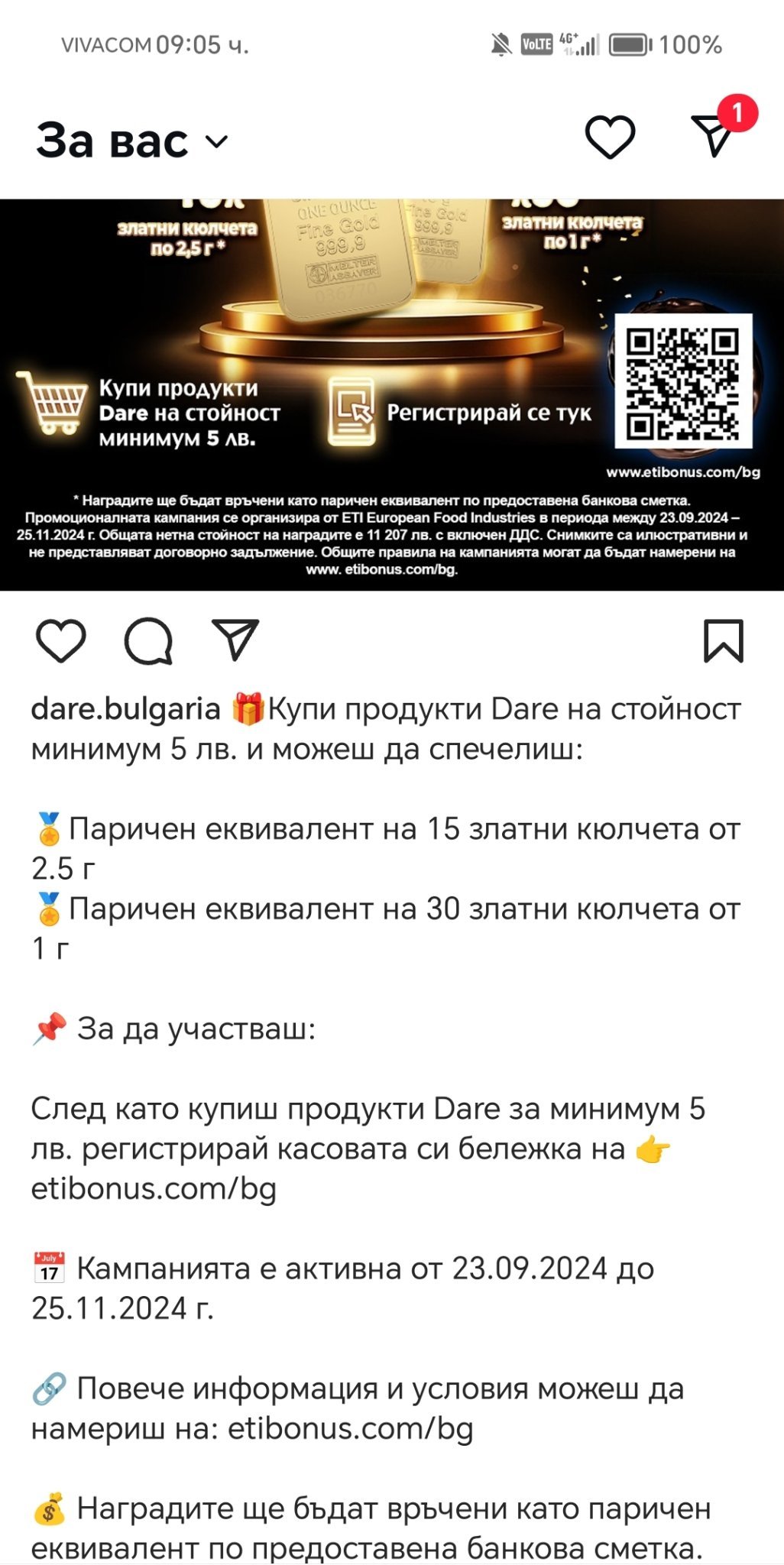Open direct messages with one unread
This screenshot has height=1565, width=784.
[x=714, y=136]
